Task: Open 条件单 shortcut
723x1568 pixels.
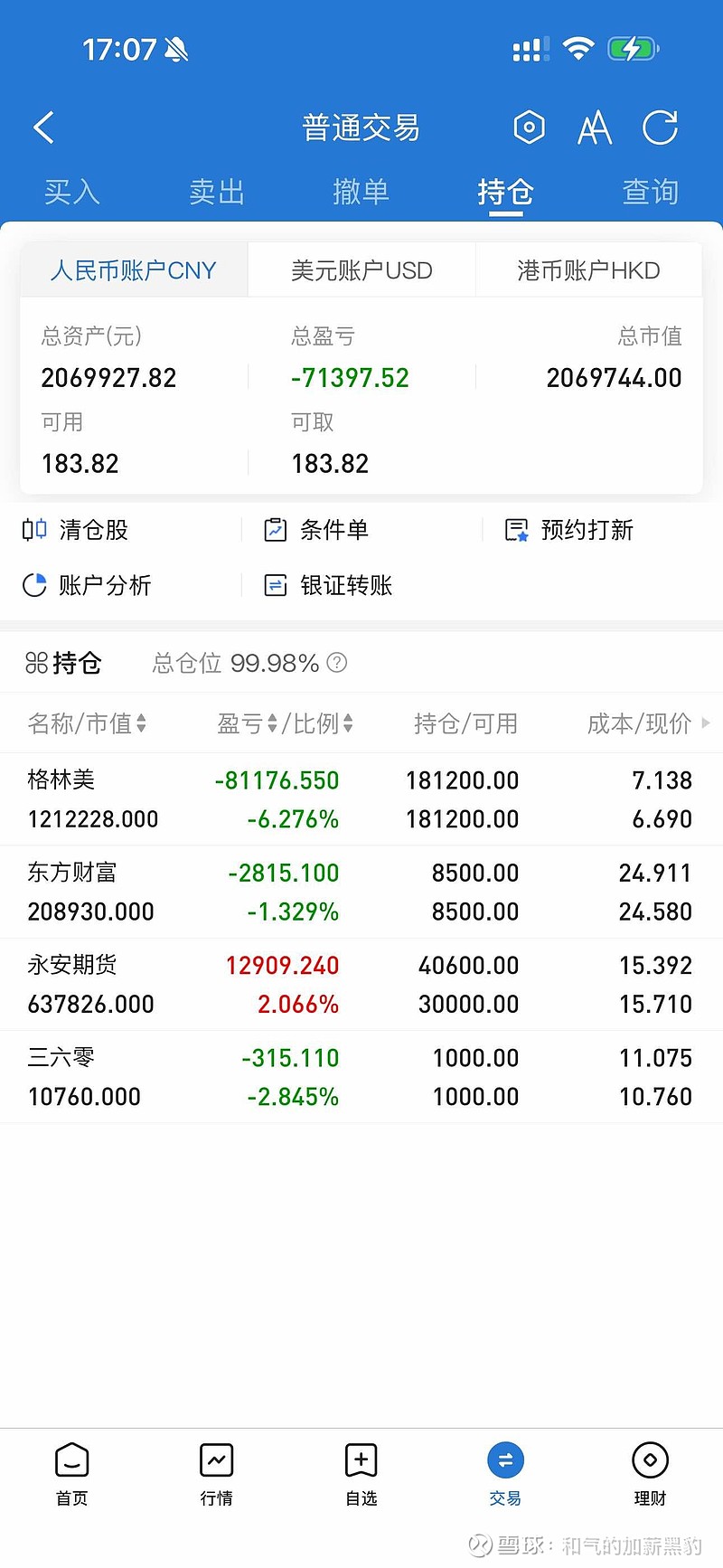Action: pos(316,530)
